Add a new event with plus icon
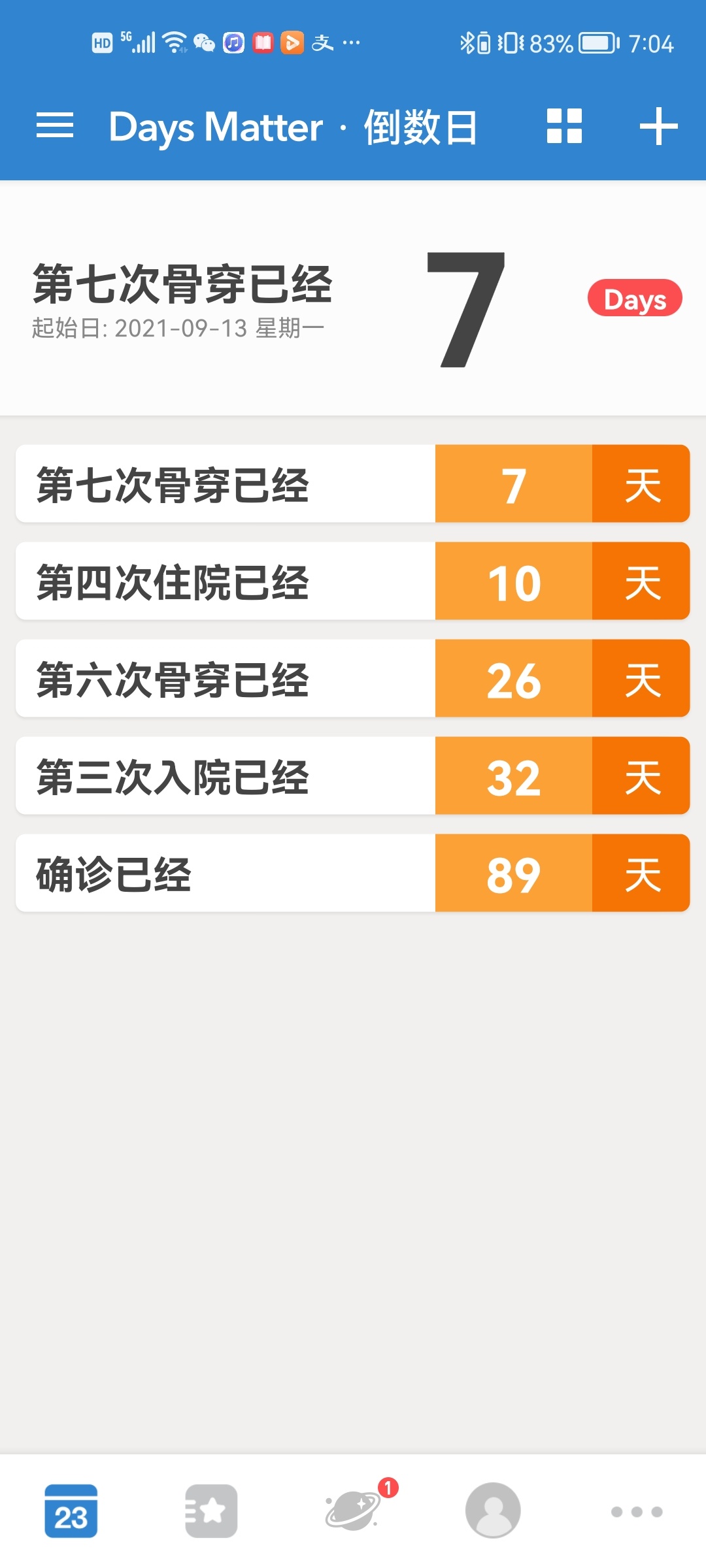Viewport: 706px width, 1568px height. coord(658,126)
